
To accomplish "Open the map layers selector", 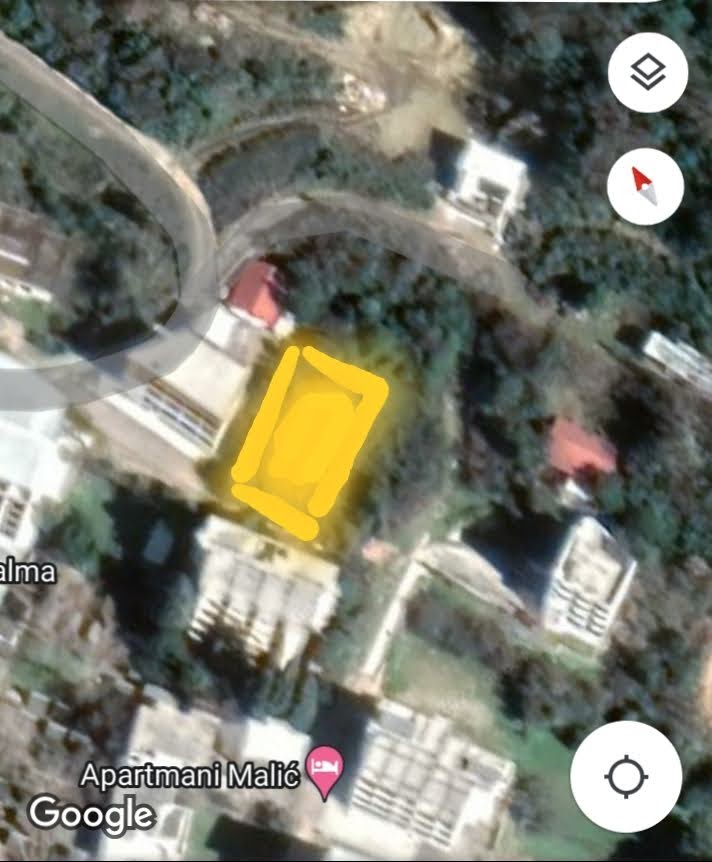I will (647, 73).
